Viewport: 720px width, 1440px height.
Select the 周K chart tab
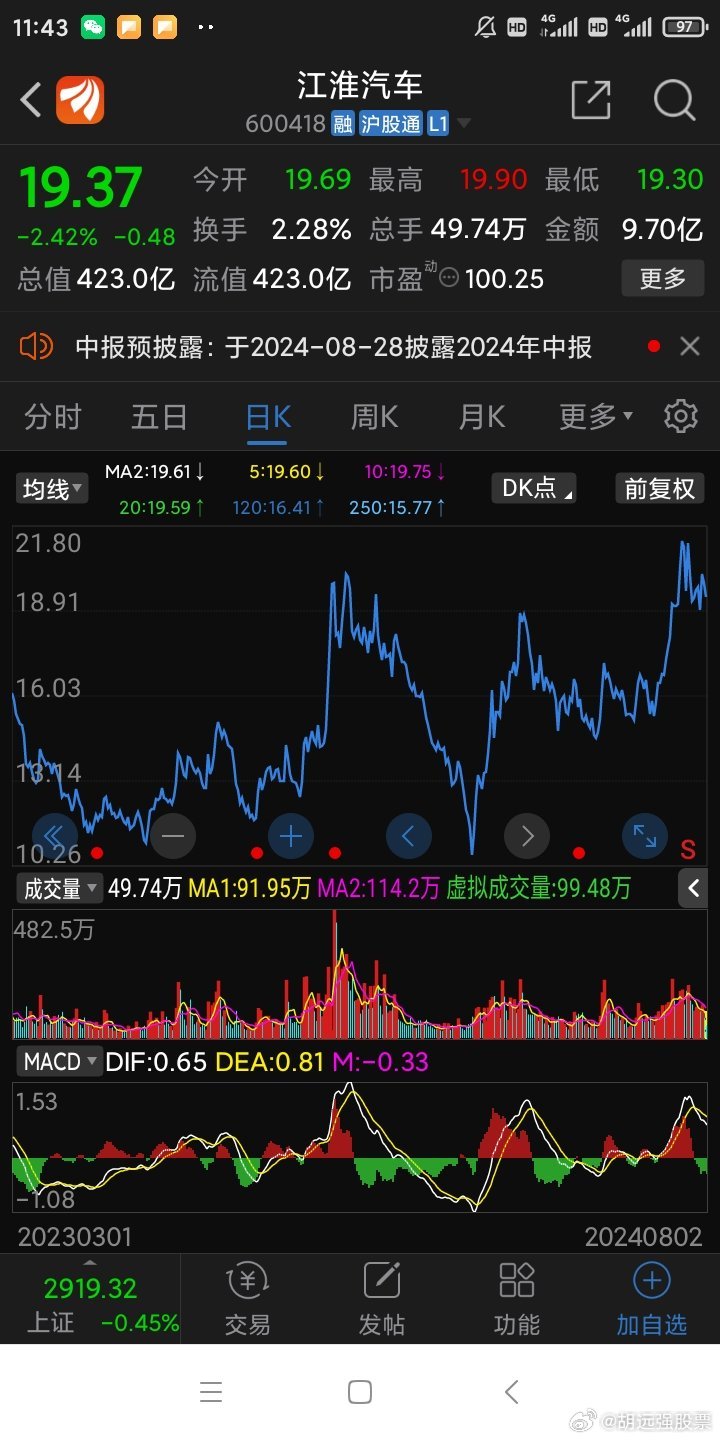tap(375, 416)
